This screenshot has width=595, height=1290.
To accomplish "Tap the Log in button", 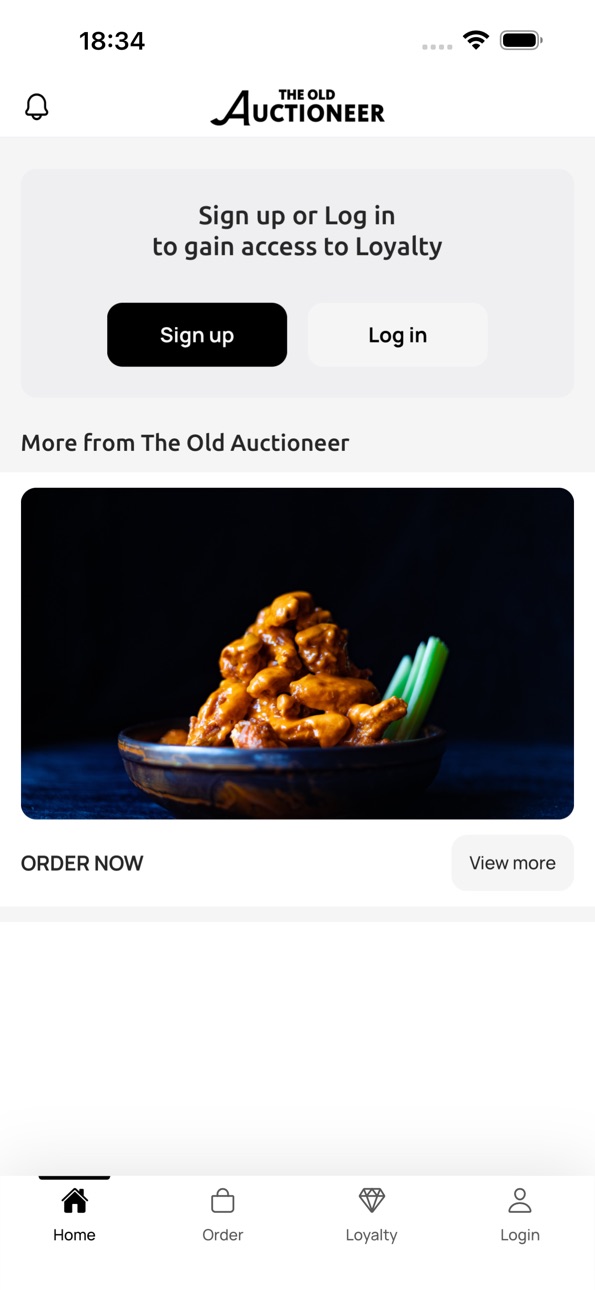I will 397,335.
